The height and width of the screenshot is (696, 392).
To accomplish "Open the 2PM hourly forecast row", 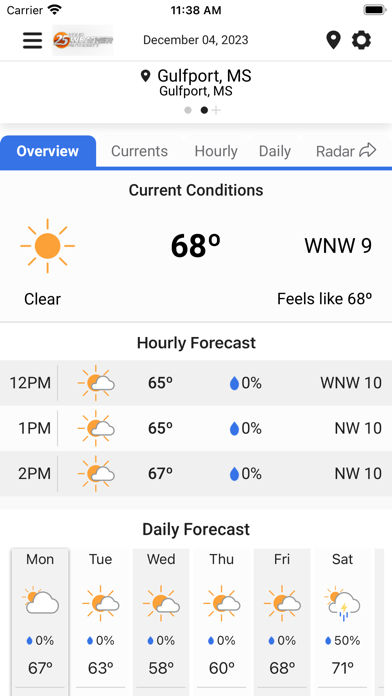I will (196, 474).
